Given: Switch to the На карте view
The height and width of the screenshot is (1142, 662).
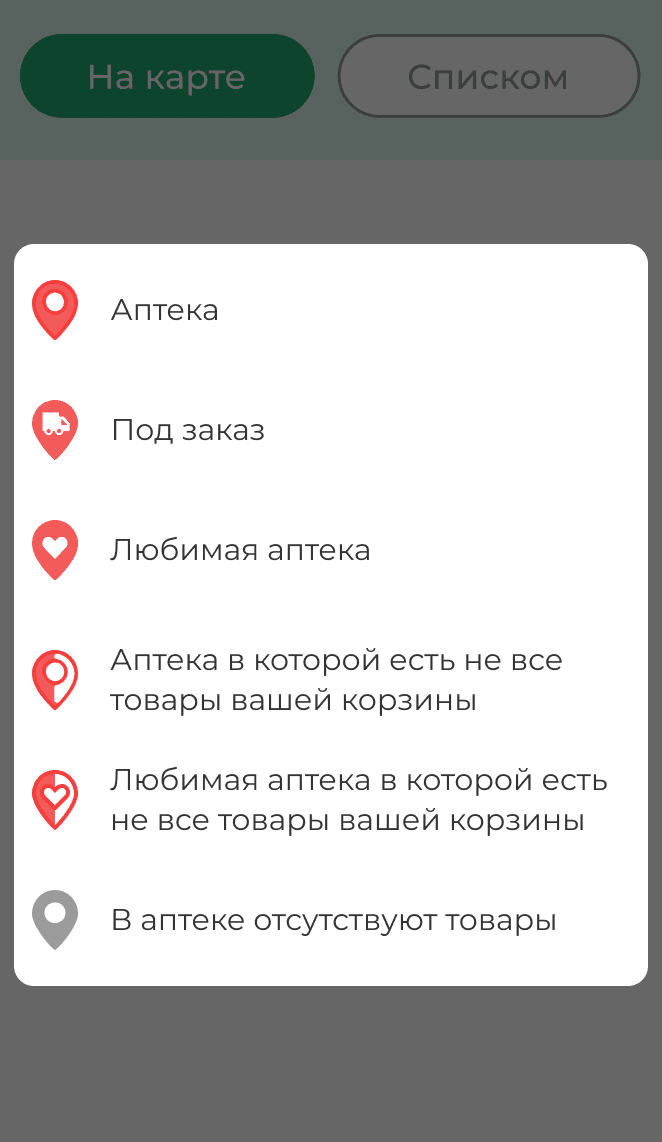Looking at the screenshot, I should [167, 77].
